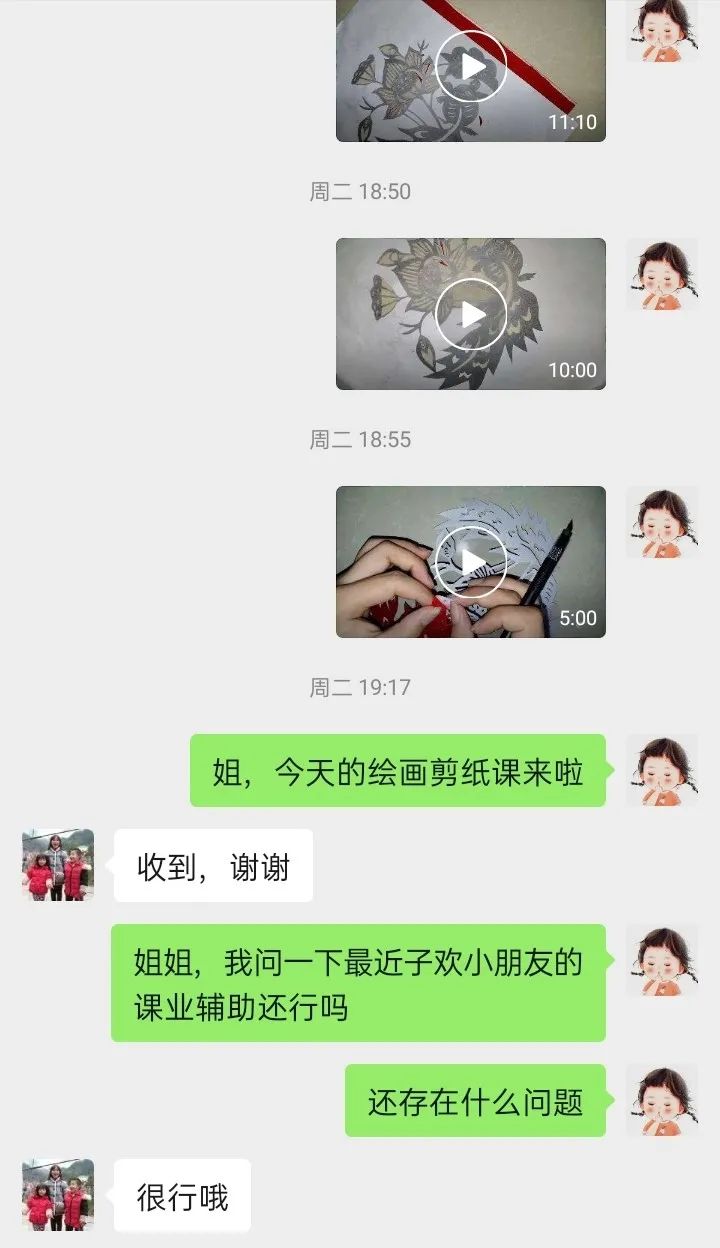Image resolution: width=720 pixels, height=1248 pixels.
Task: Open contact's avatar beside 很行哦
Action: point(58,1195)
